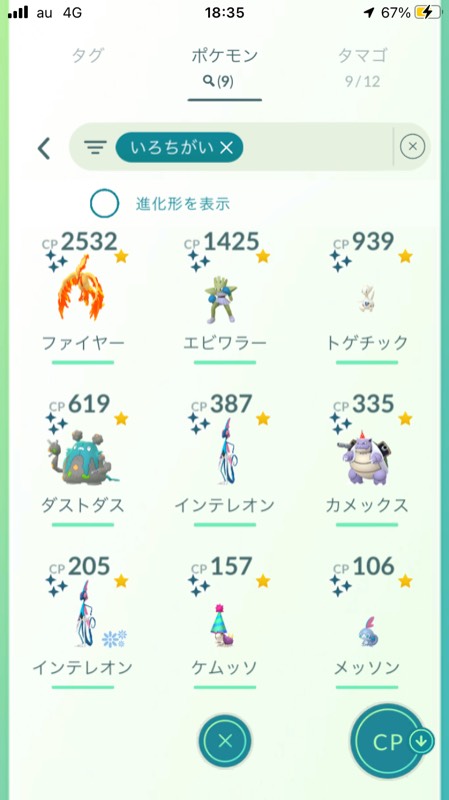This screenshot has height=800, width=449.
Task: View メッソン with CP 106
Action: [366, 622]
